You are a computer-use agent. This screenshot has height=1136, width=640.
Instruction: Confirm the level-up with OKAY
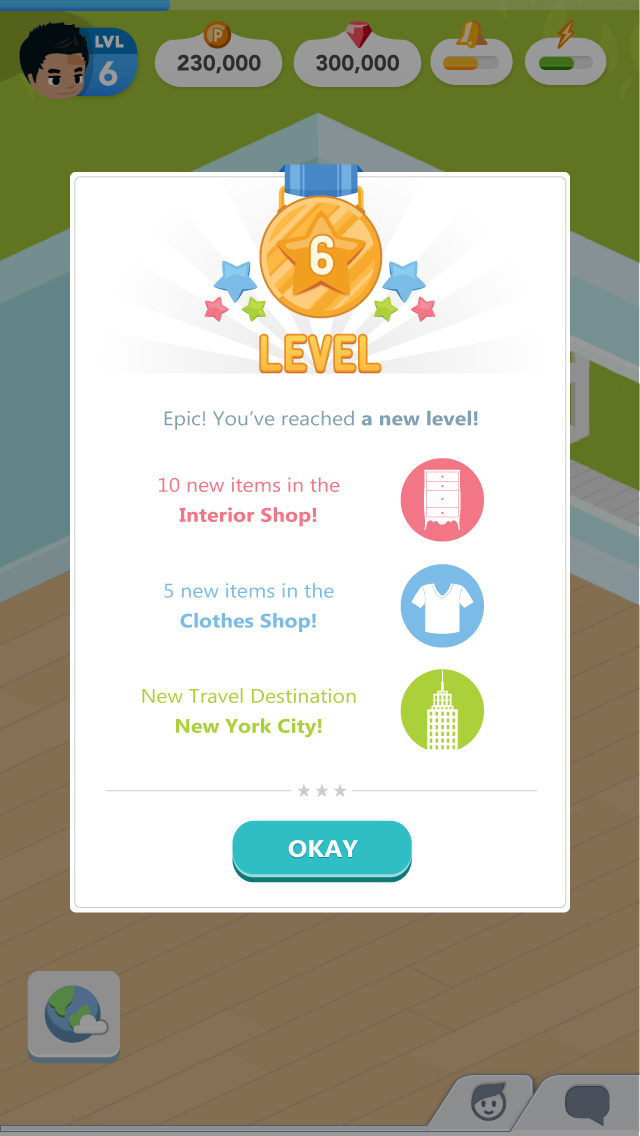322,849
